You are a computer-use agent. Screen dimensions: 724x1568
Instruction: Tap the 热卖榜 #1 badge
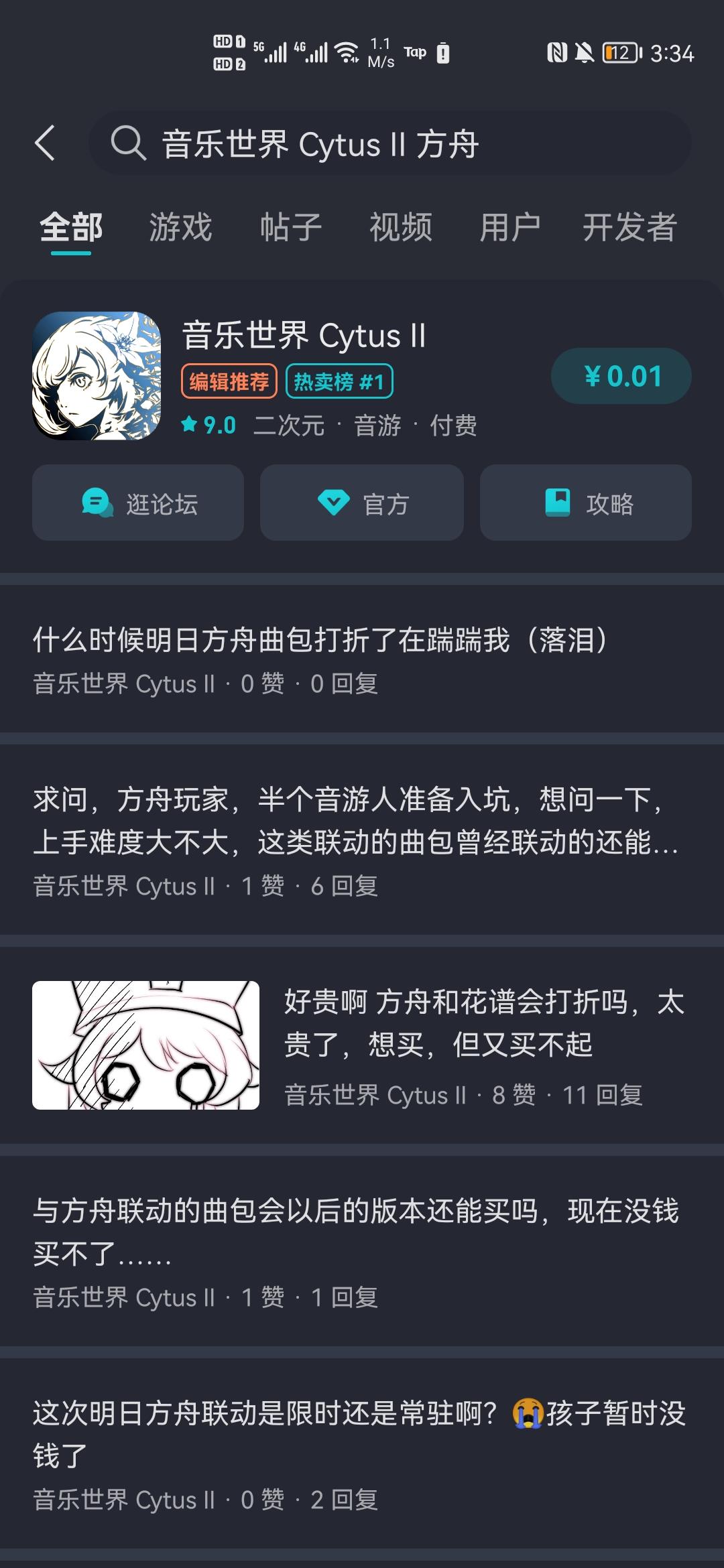pos(339,380)
